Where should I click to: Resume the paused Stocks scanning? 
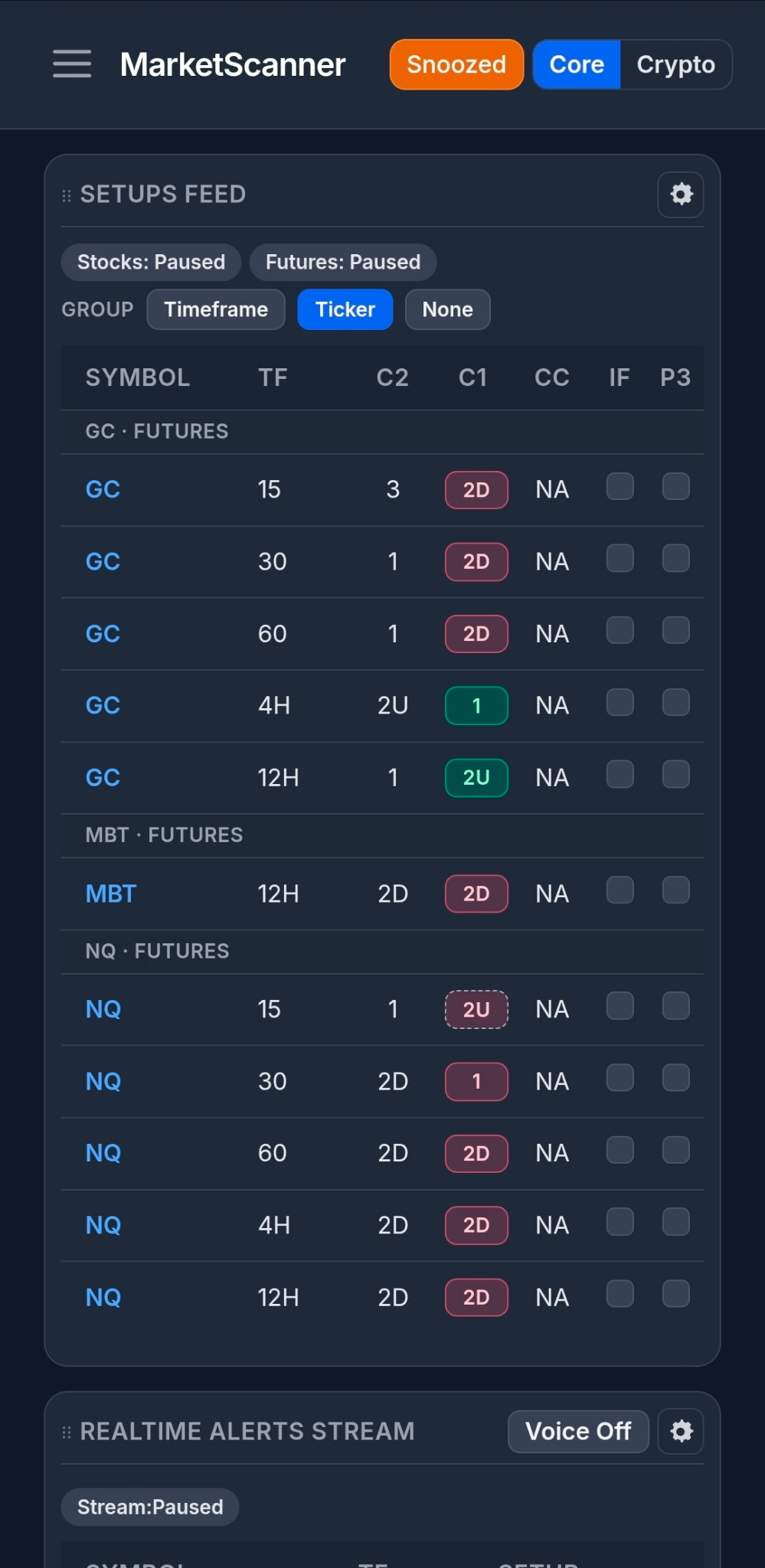(x=151, y=262)
